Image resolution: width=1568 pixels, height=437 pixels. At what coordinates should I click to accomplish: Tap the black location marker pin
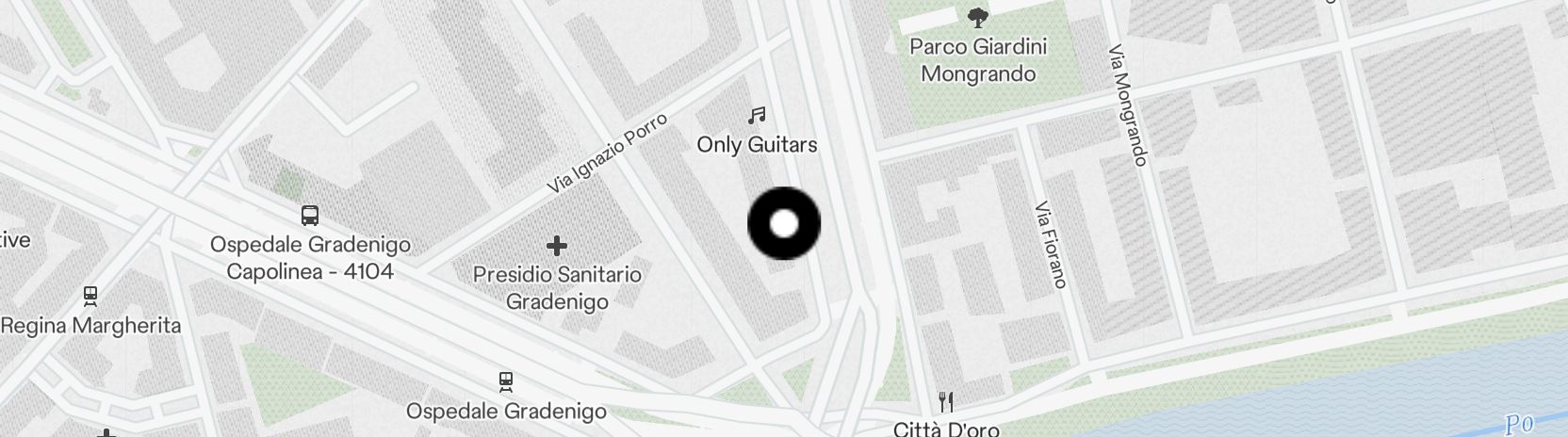point(784,224)
